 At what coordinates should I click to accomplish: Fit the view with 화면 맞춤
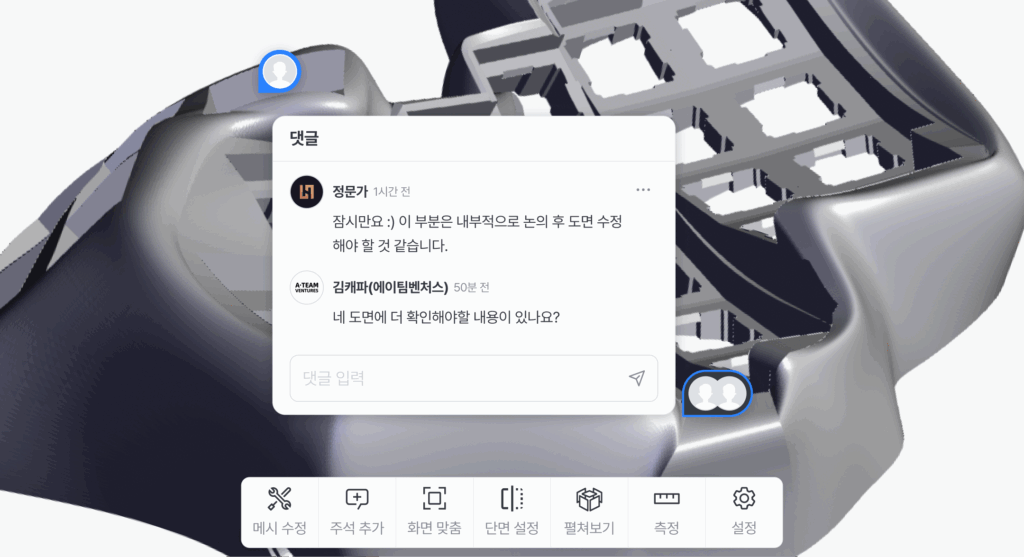(x=434, y=511)
